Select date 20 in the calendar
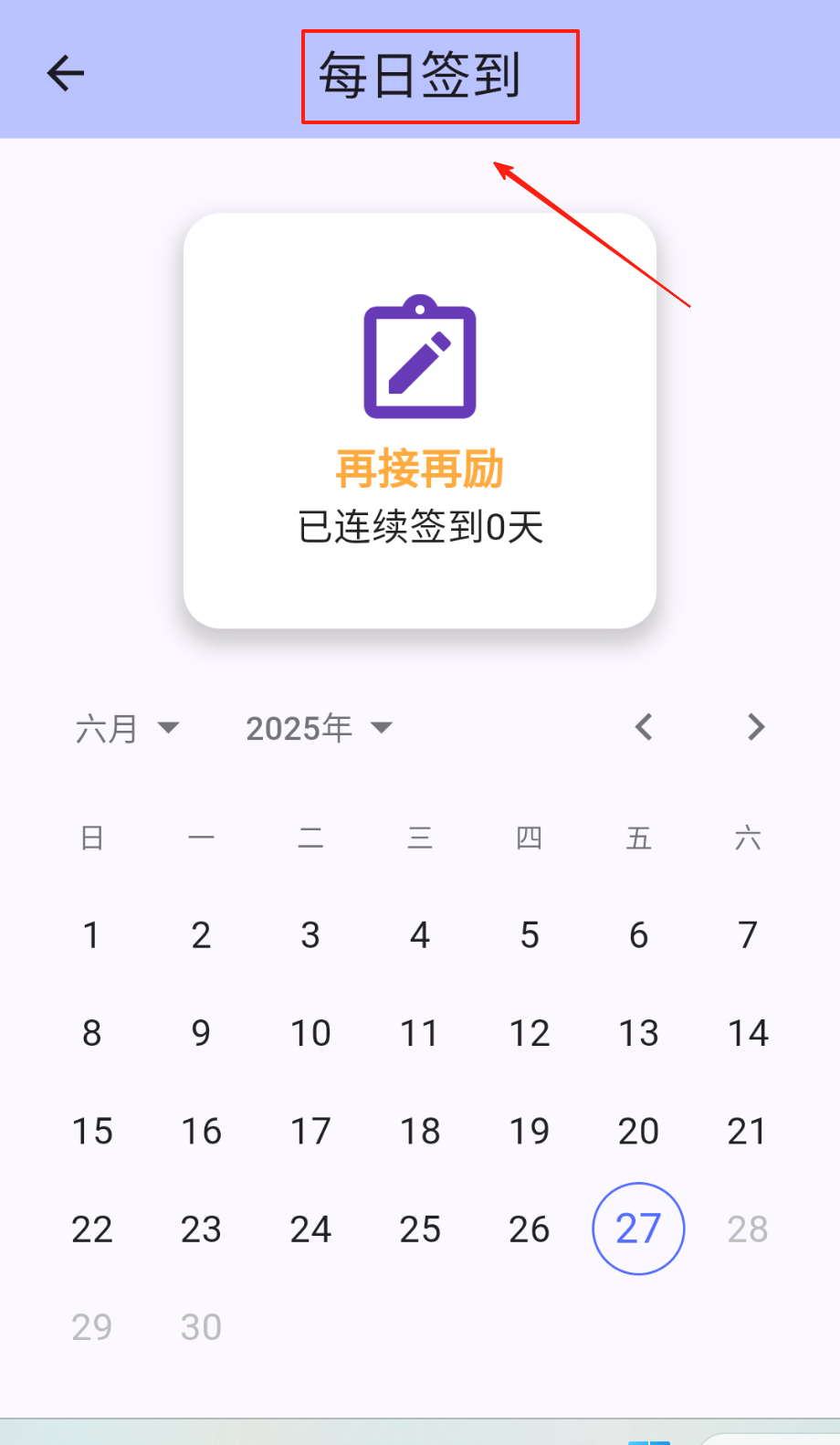 point(638,1131)
